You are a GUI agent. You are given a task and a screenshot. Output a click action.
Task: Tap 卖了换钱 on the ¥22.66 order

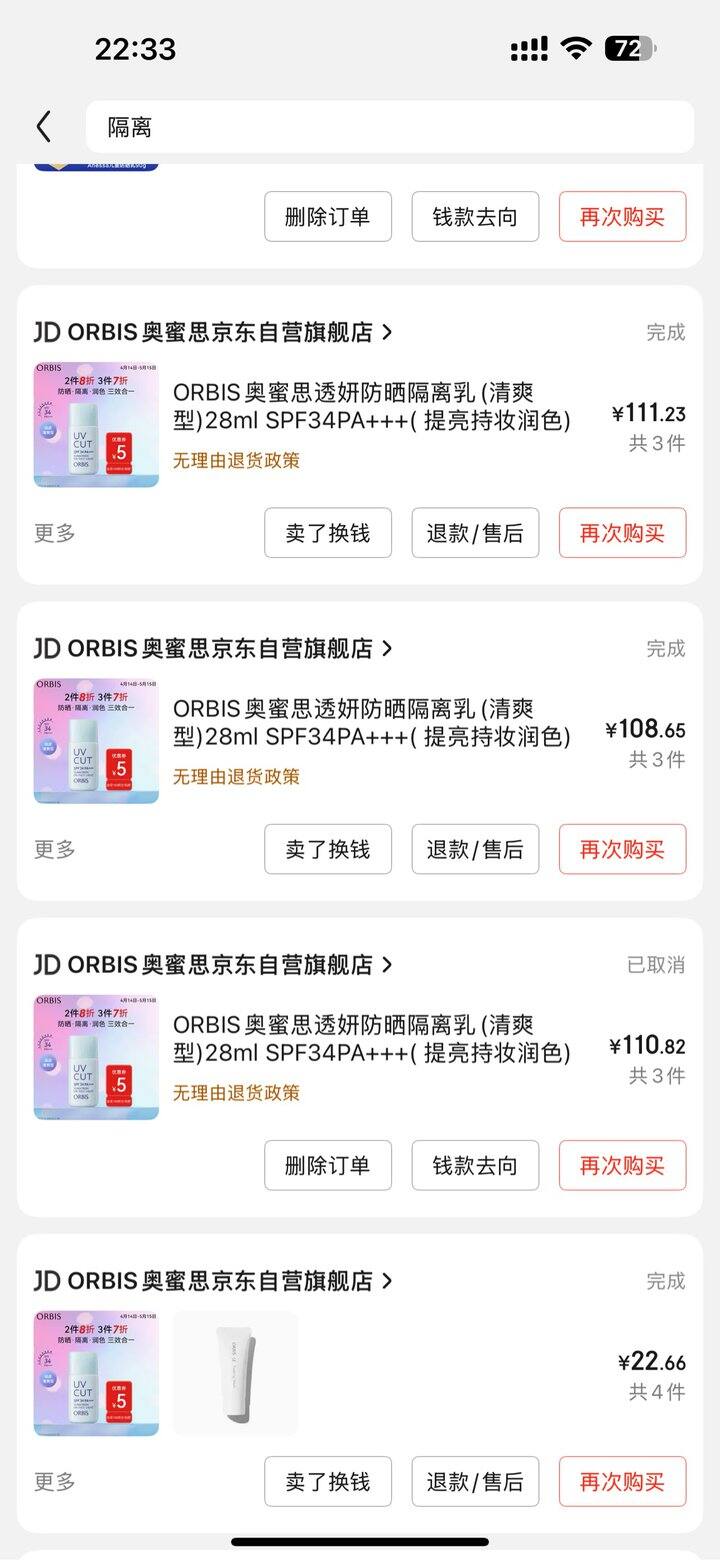pos(328,1481)
